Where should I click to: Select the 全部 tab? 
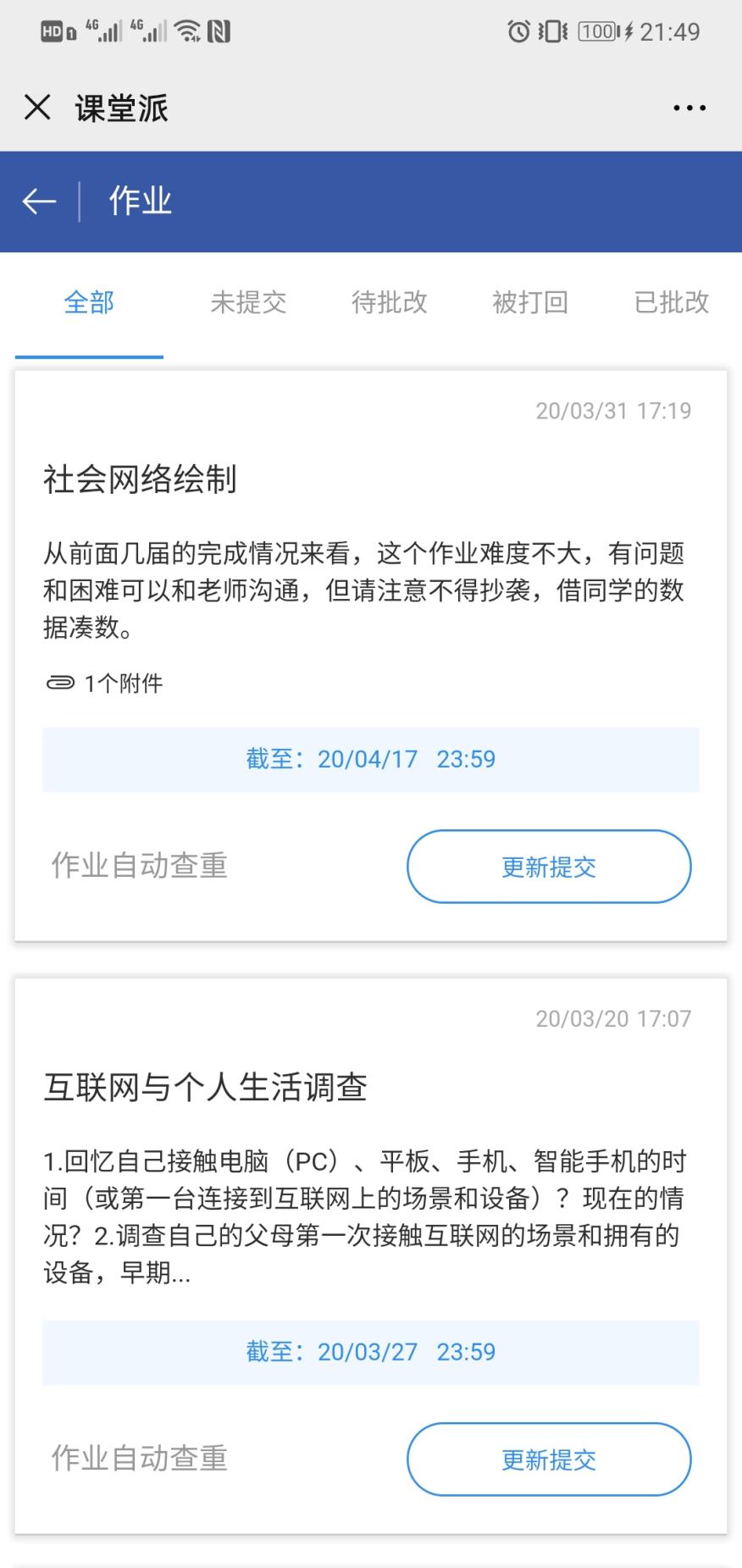coord(89,302)
